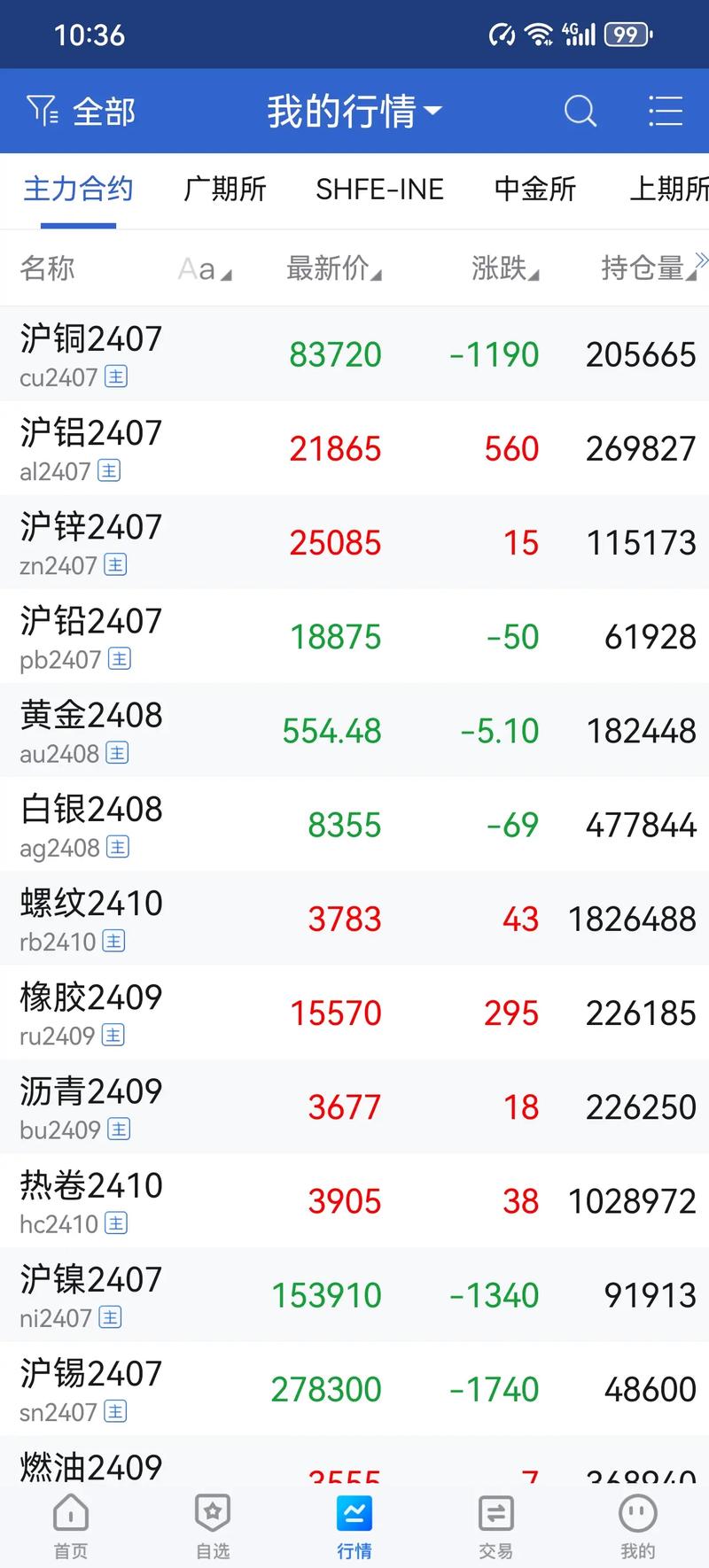This screenshot has height=1568, width=709.
Task: Sort by 持仓量 column
Action: point(649,268)
